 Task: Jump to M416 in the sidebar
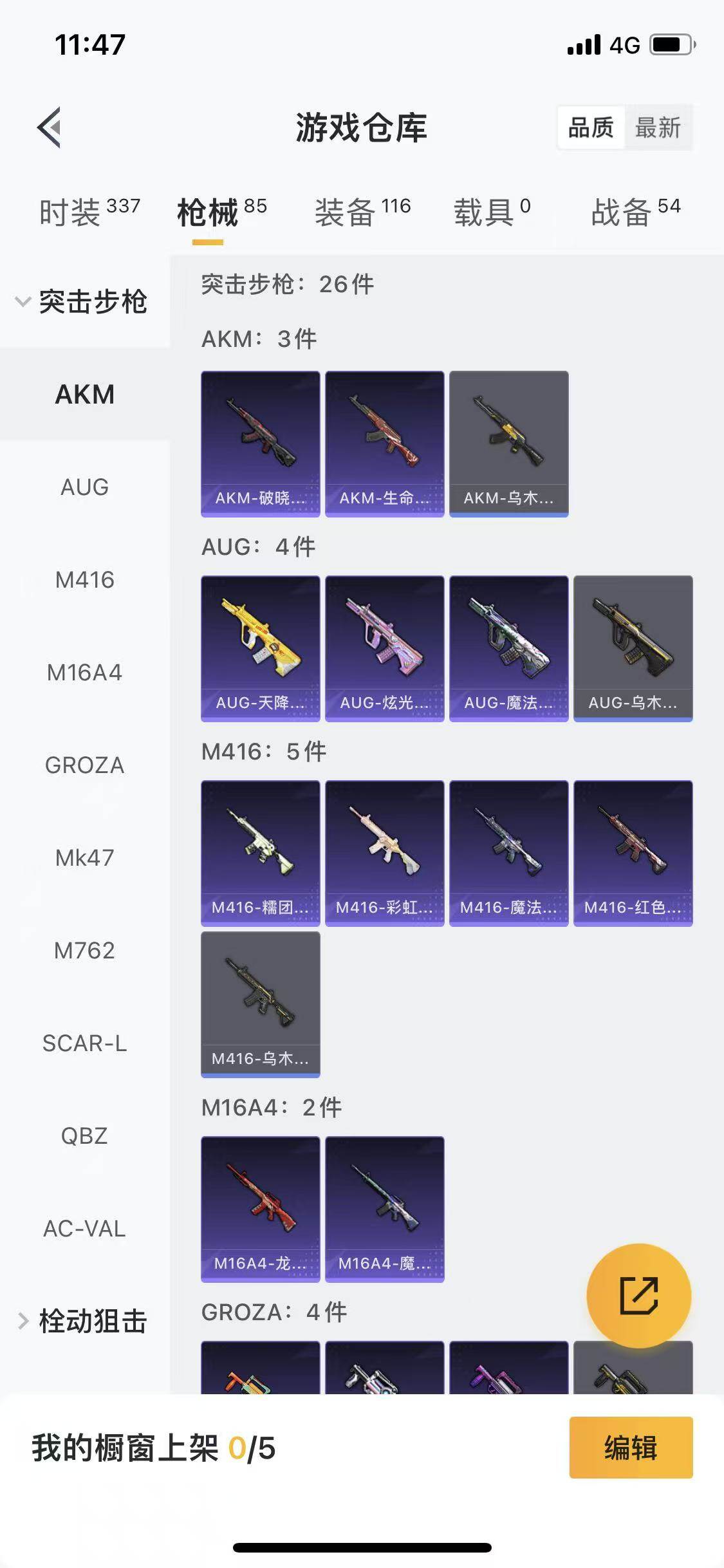[x=84, y=580]
